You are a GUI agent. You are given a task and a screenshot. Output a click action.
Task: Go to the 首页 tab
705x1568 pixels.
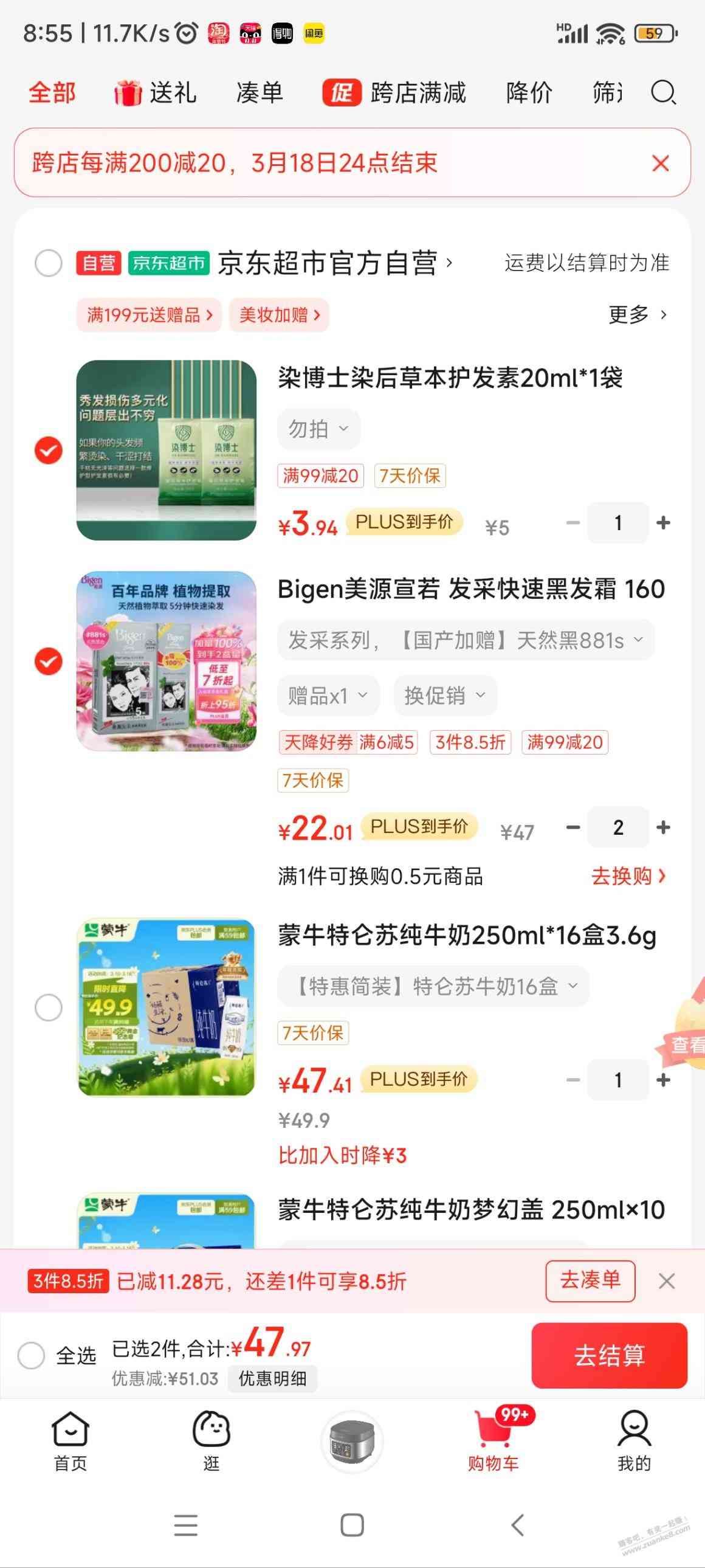point(70,1441)
